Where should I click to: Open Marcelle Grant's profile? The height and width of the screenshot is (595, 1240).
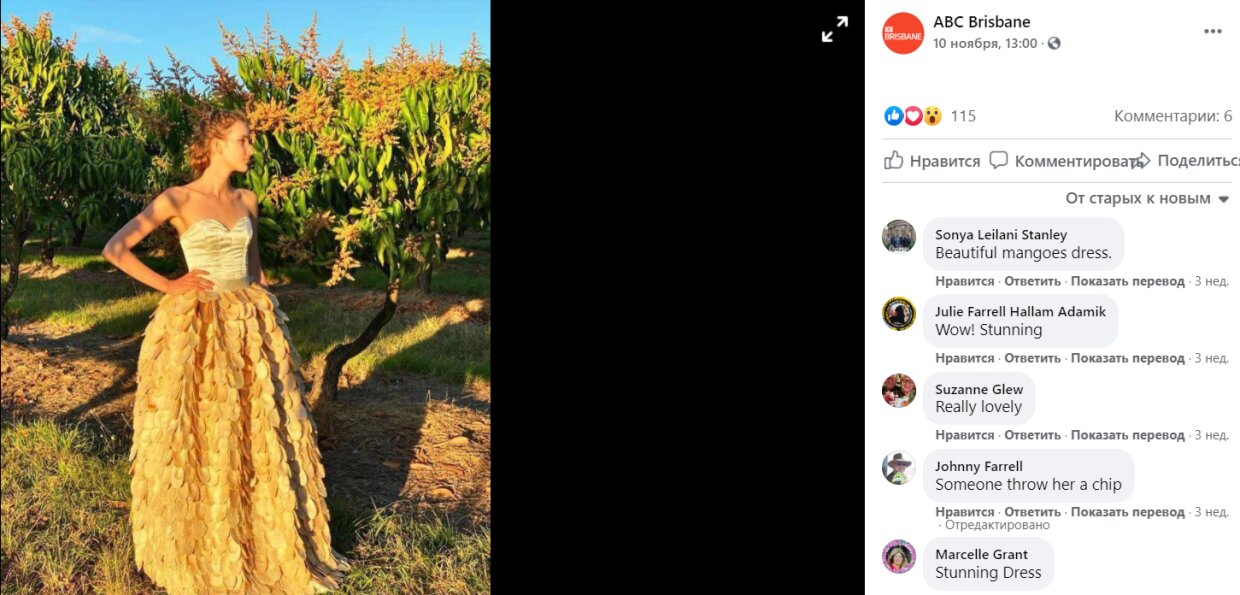(x=981, y=554)
